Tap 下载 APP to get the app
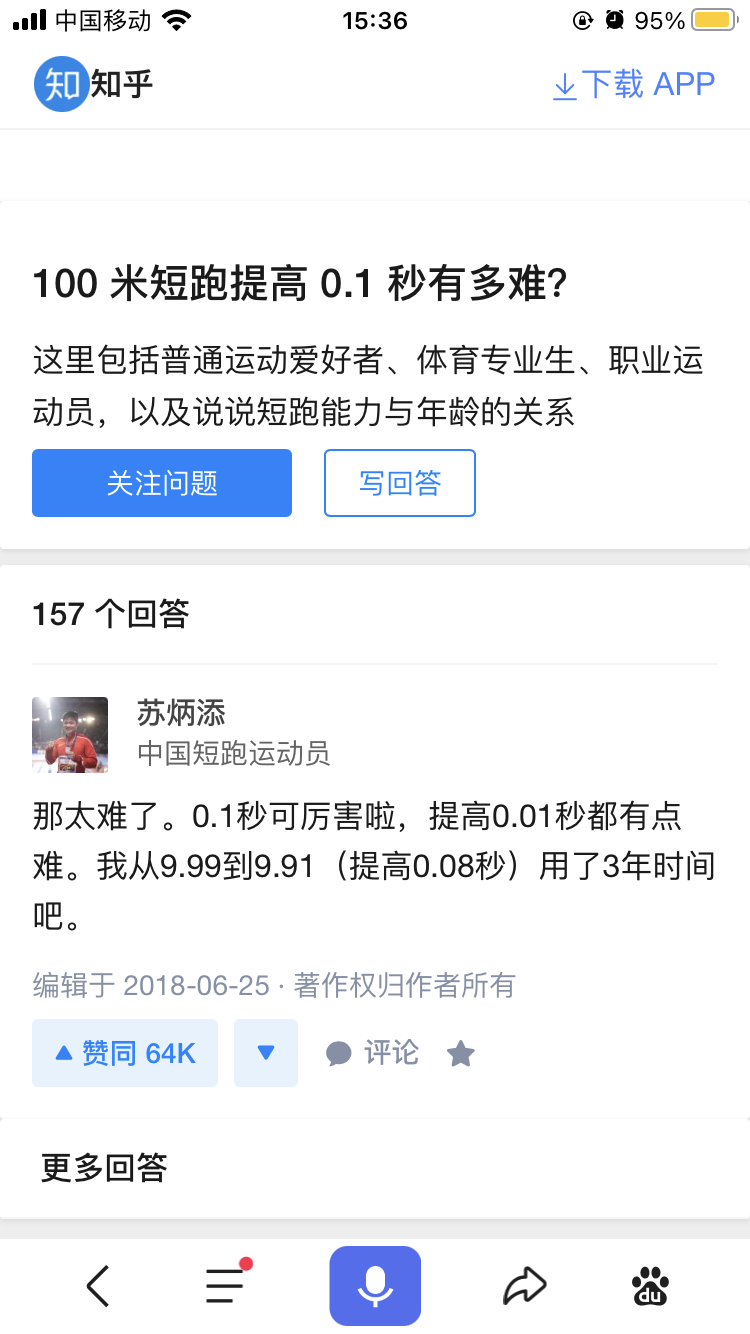This screenshot has height=1334, width=750. tap(633, 84)
